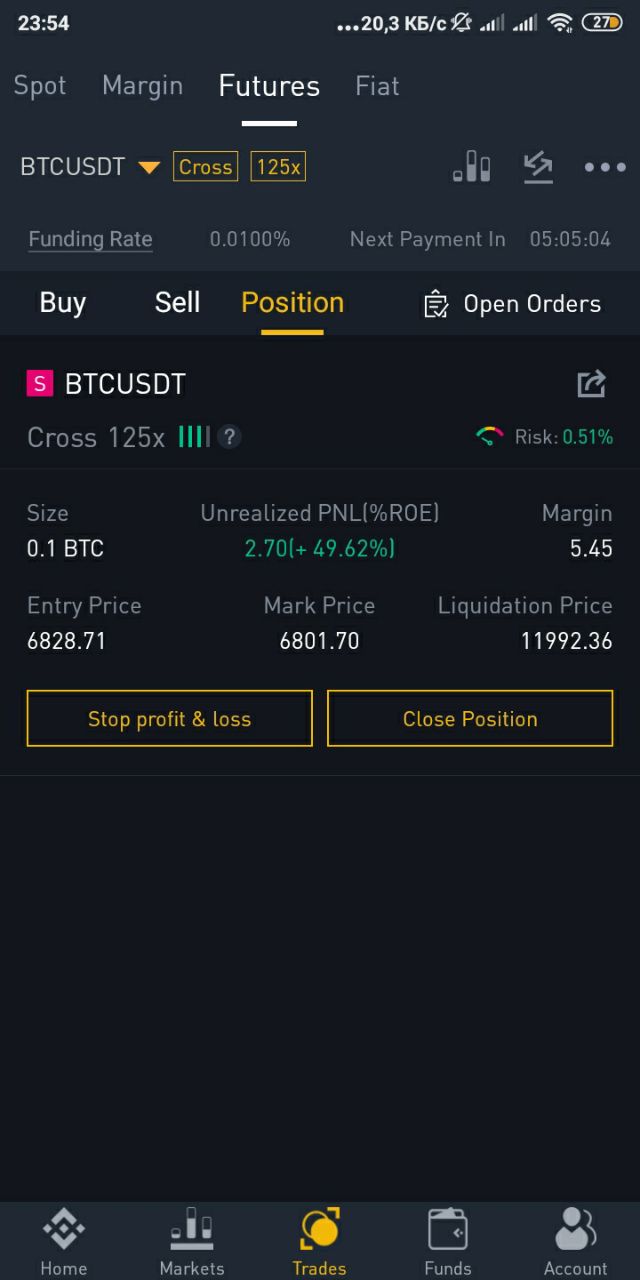
Task: Set Stop profit & loss
Action: point(169,718)
